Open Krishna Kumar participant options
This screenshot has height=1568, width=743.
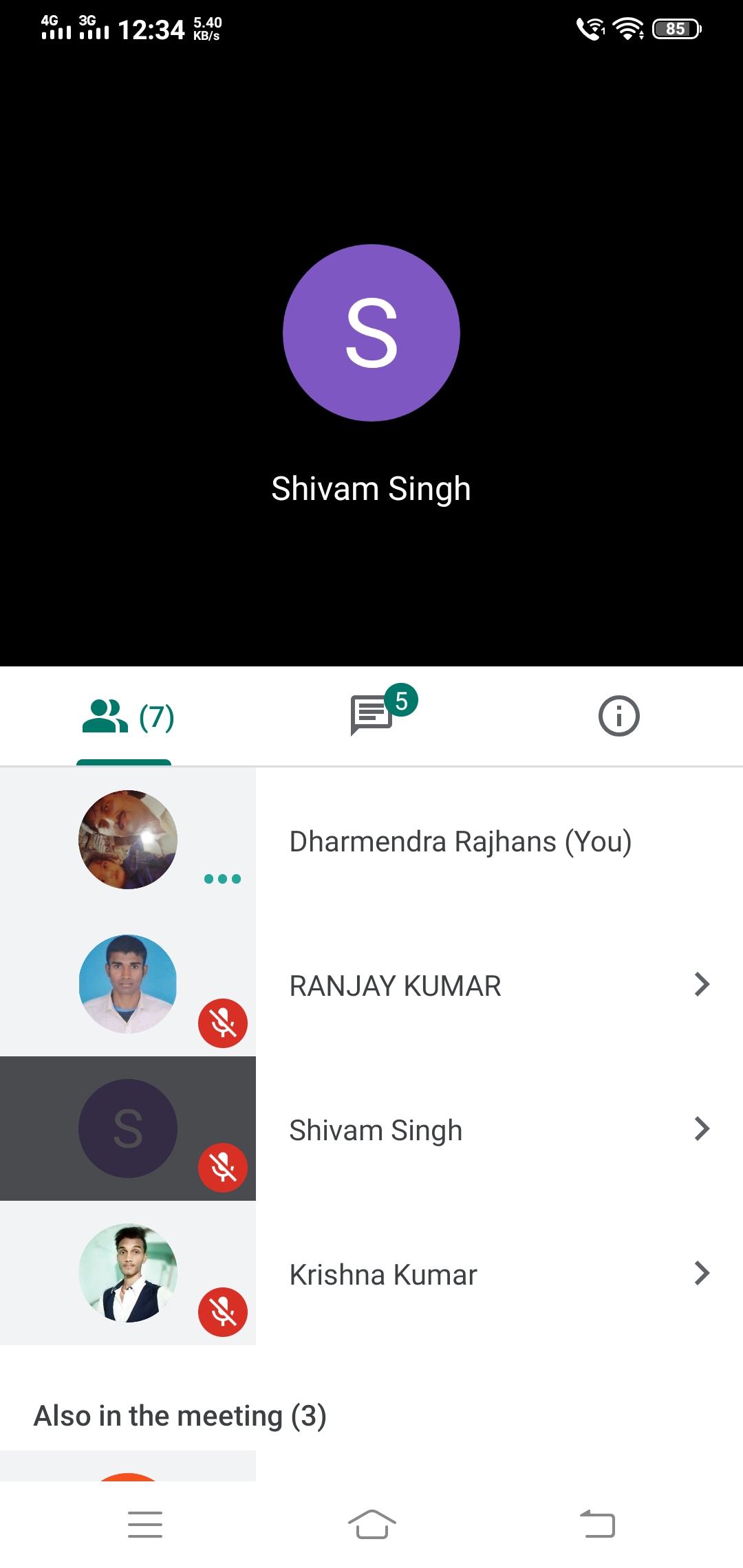point(701,1273)
